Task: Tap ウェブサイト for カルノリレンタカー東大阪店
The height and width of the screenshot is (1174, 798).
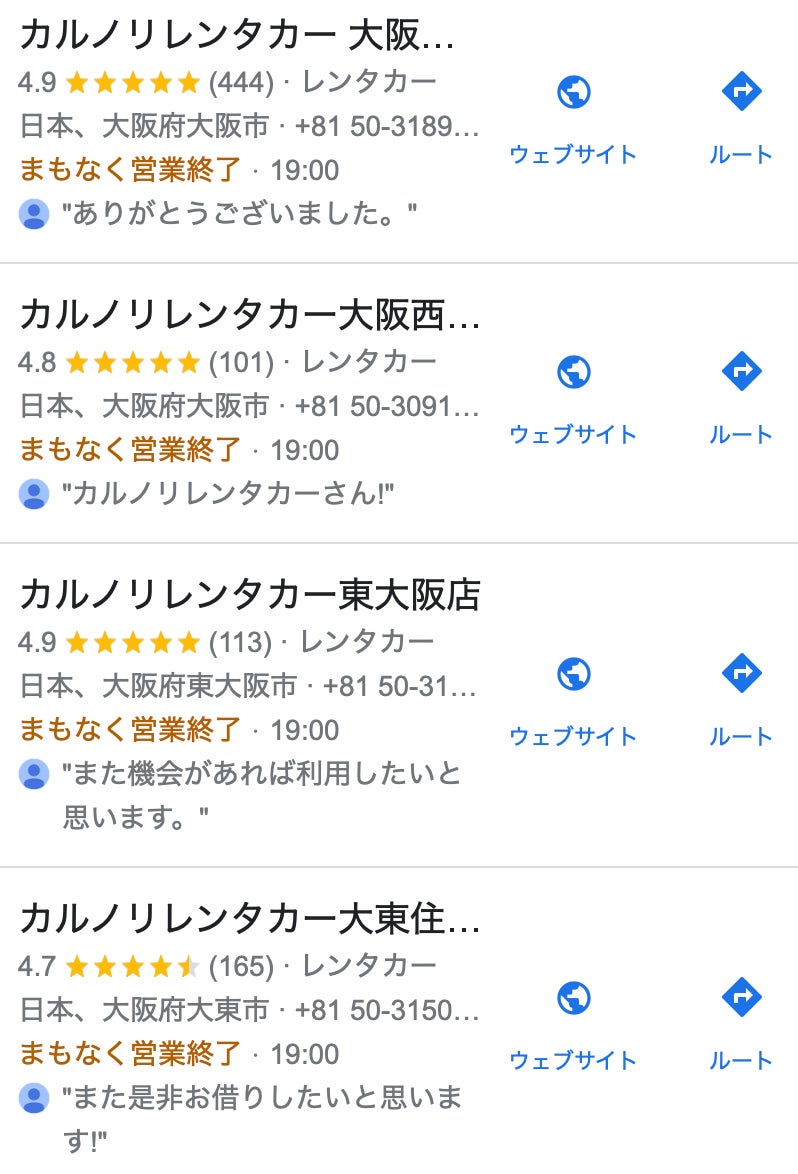Action: click(x=573, y=698)
